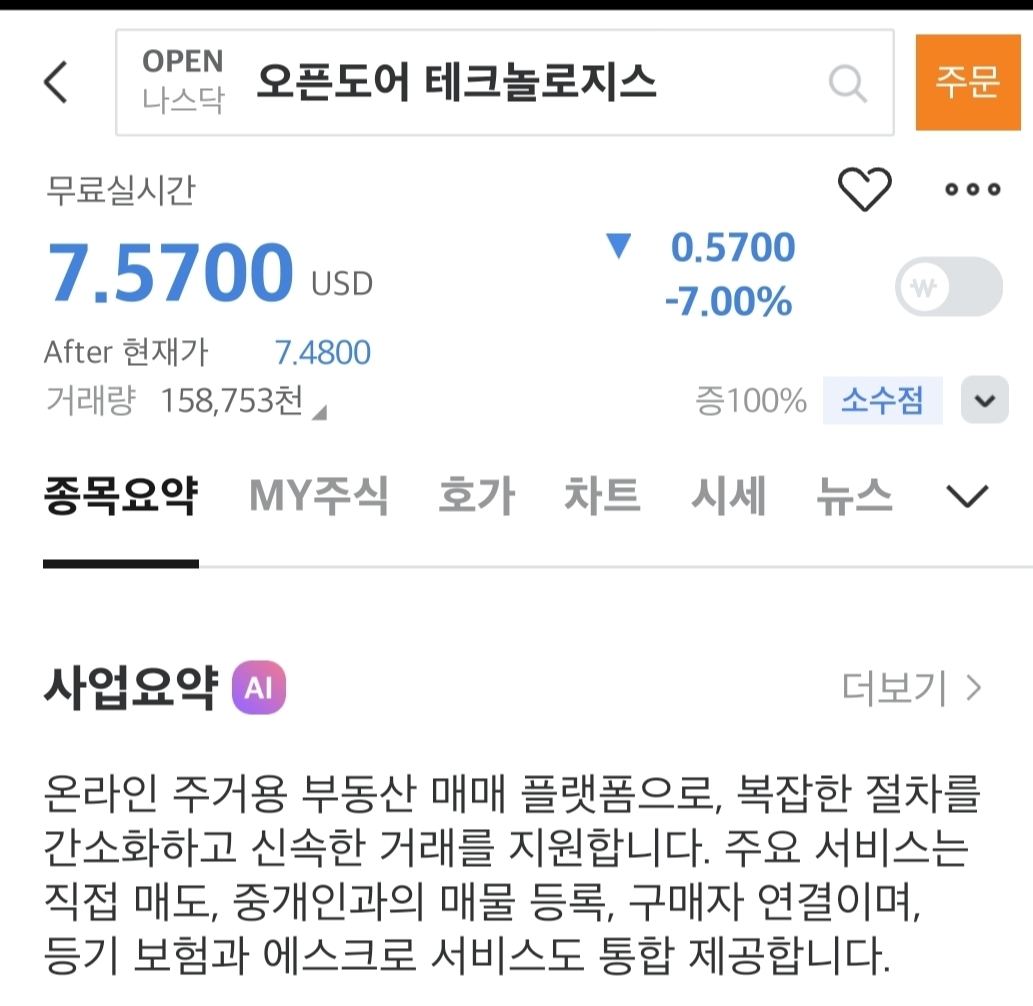Expand the dropdown arrow beside 소수점
Image resolution: width=1033 pixels, height=1006 pixels.
[984, 401]
